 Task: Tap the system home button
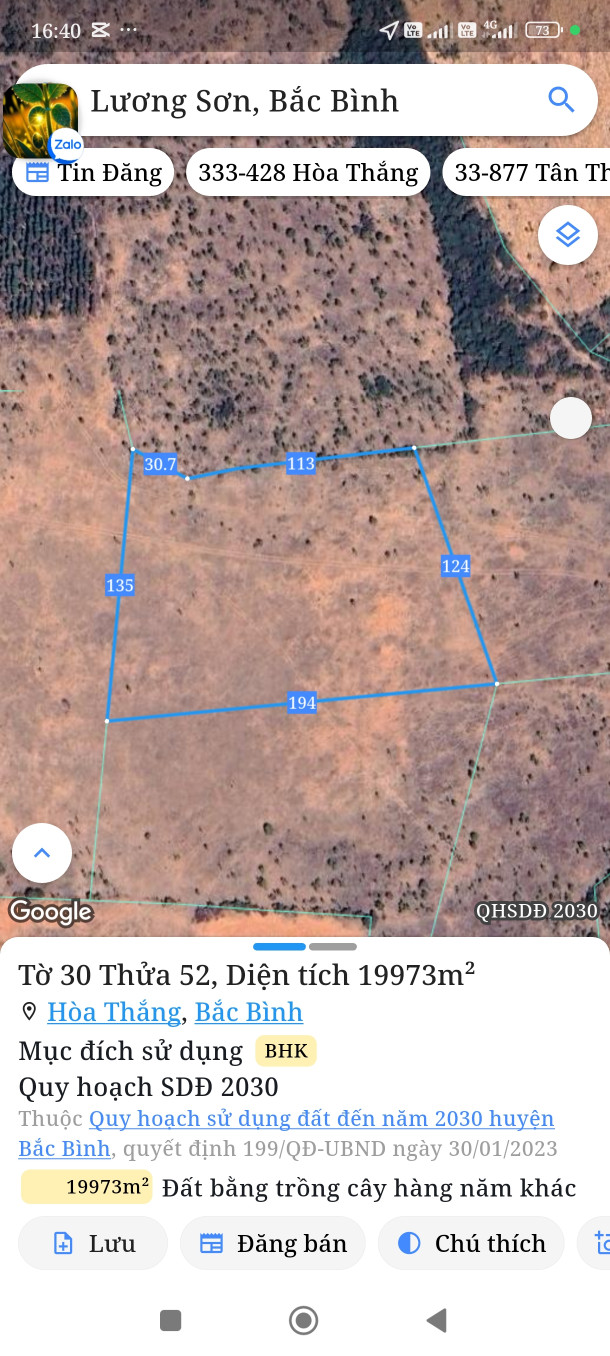point(303,1321)
